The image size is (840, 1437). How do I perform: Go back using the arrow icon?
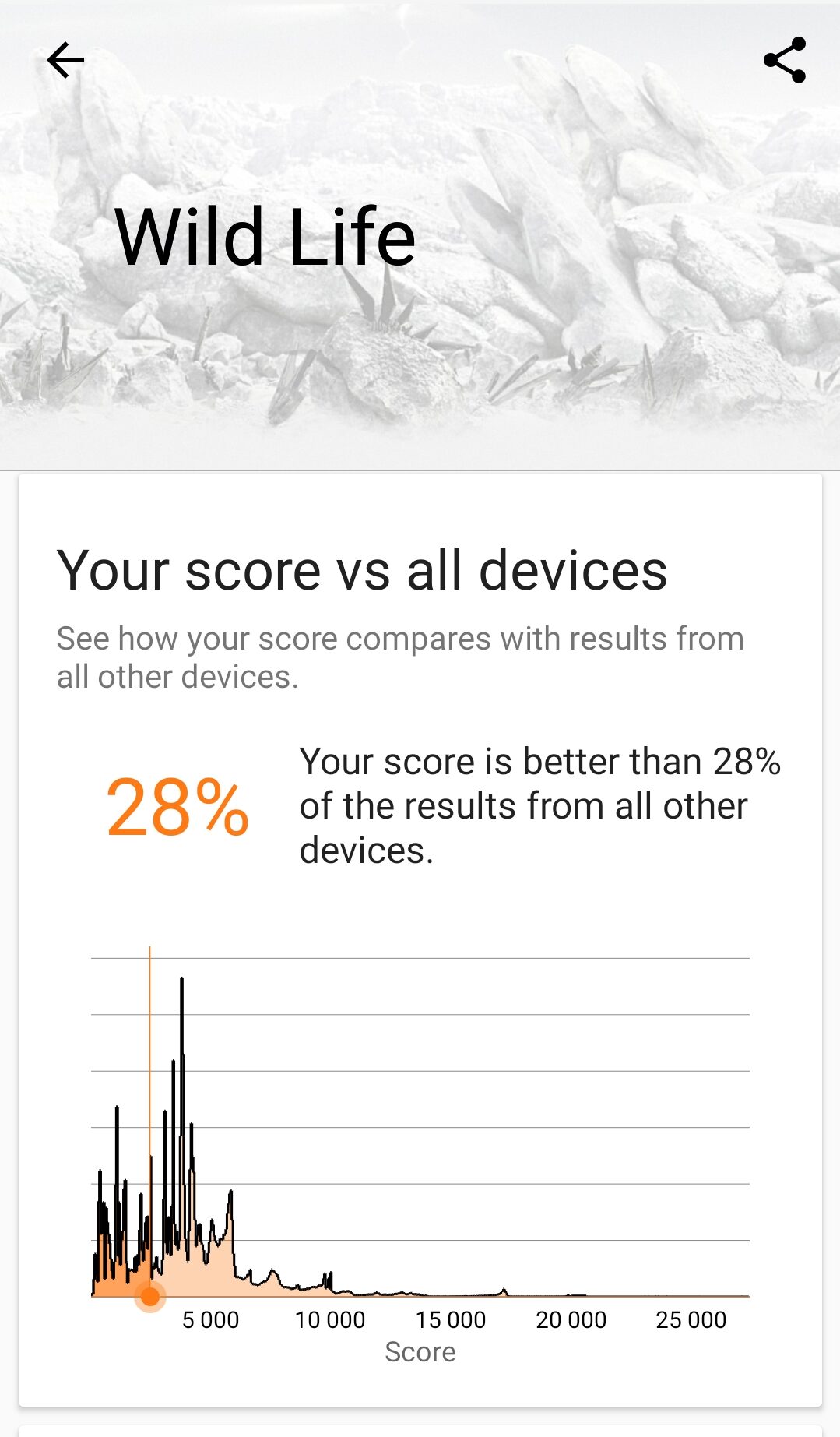[65, 60]
